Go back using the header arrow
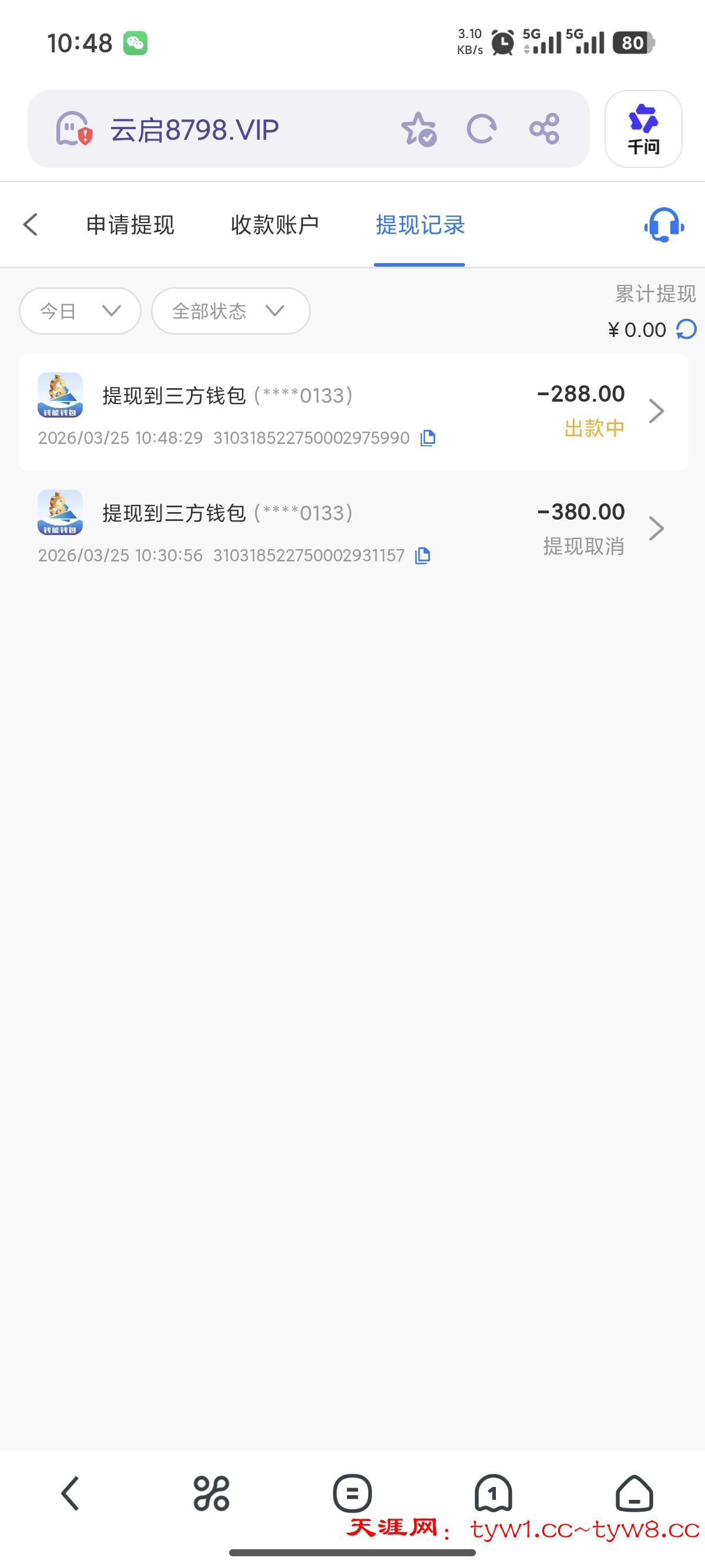 click(31, 224)
